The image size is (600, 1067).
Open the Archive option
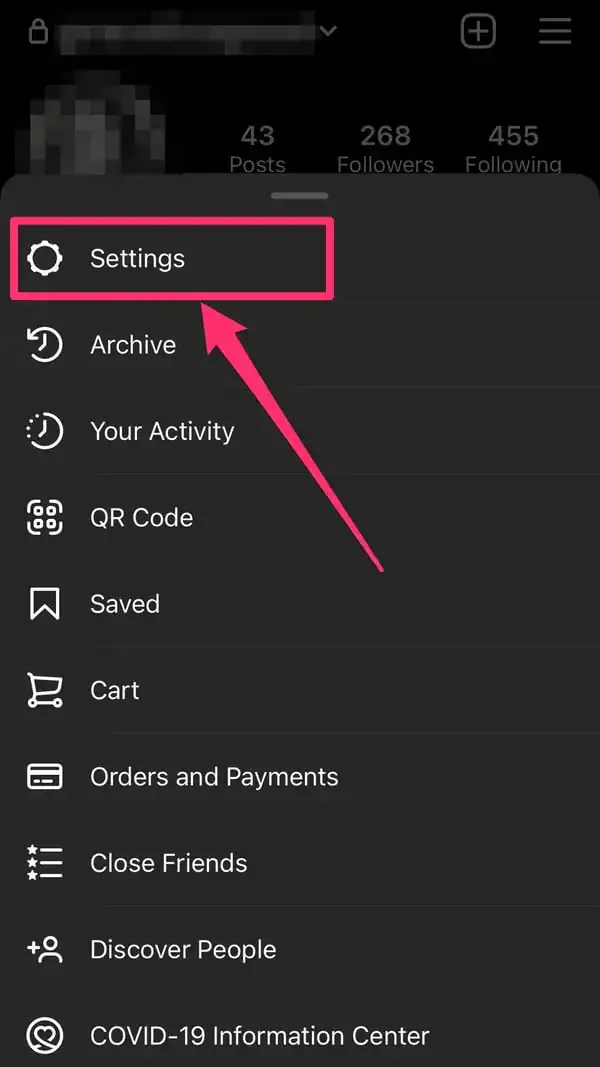133,345
